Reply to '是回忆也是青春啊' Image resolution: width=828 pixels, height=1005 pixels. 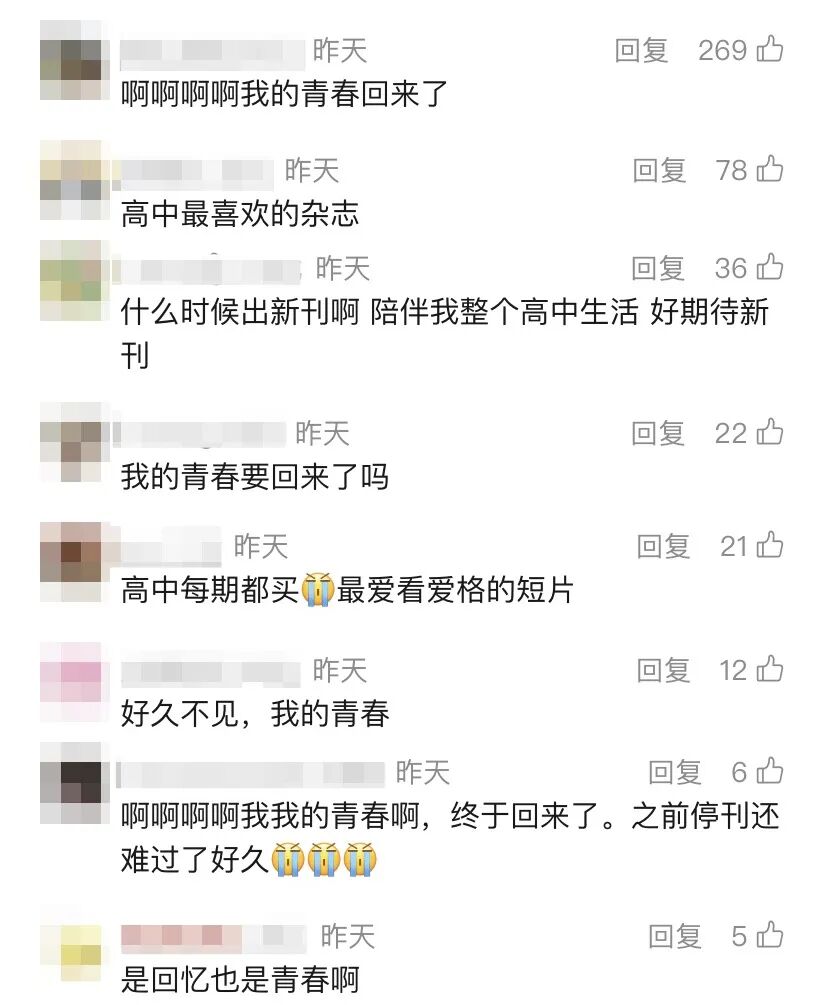click(675, 936)
